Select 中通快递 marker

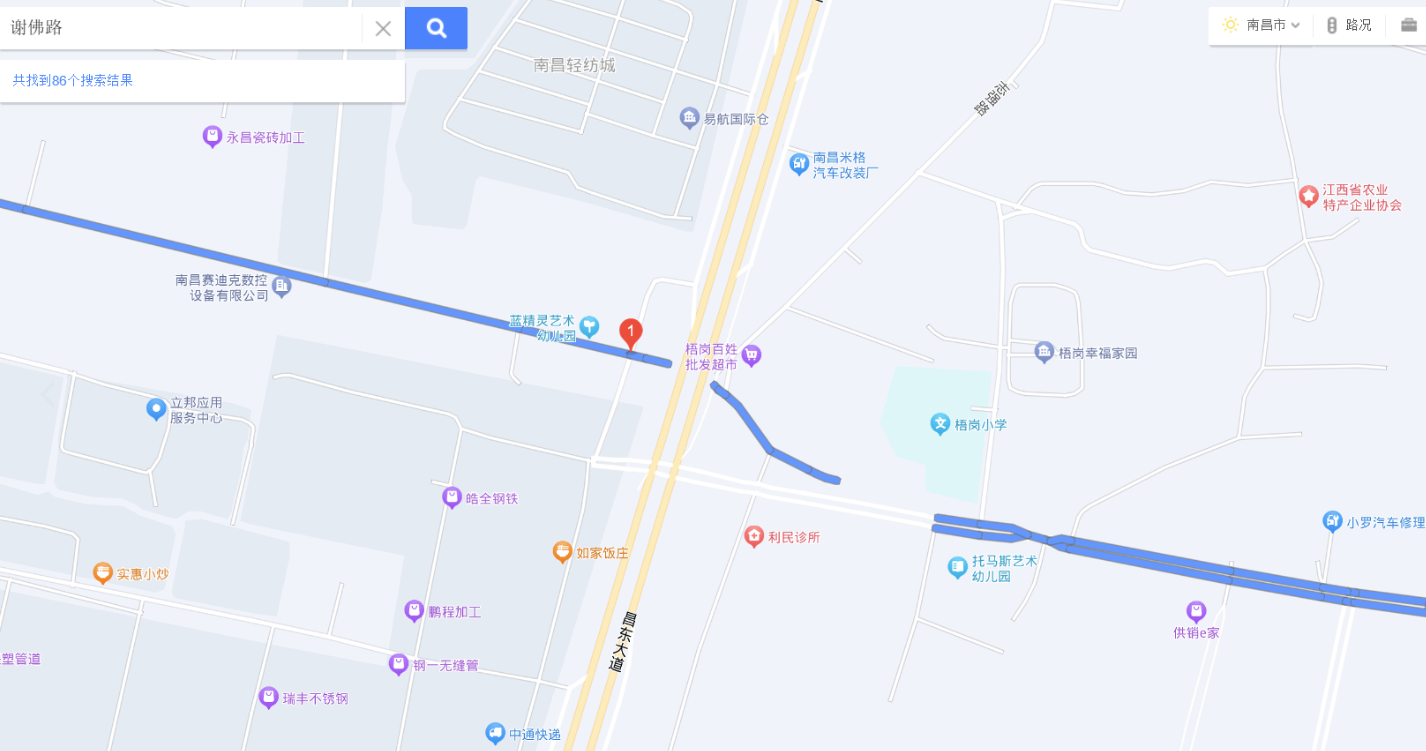point(495,734)
